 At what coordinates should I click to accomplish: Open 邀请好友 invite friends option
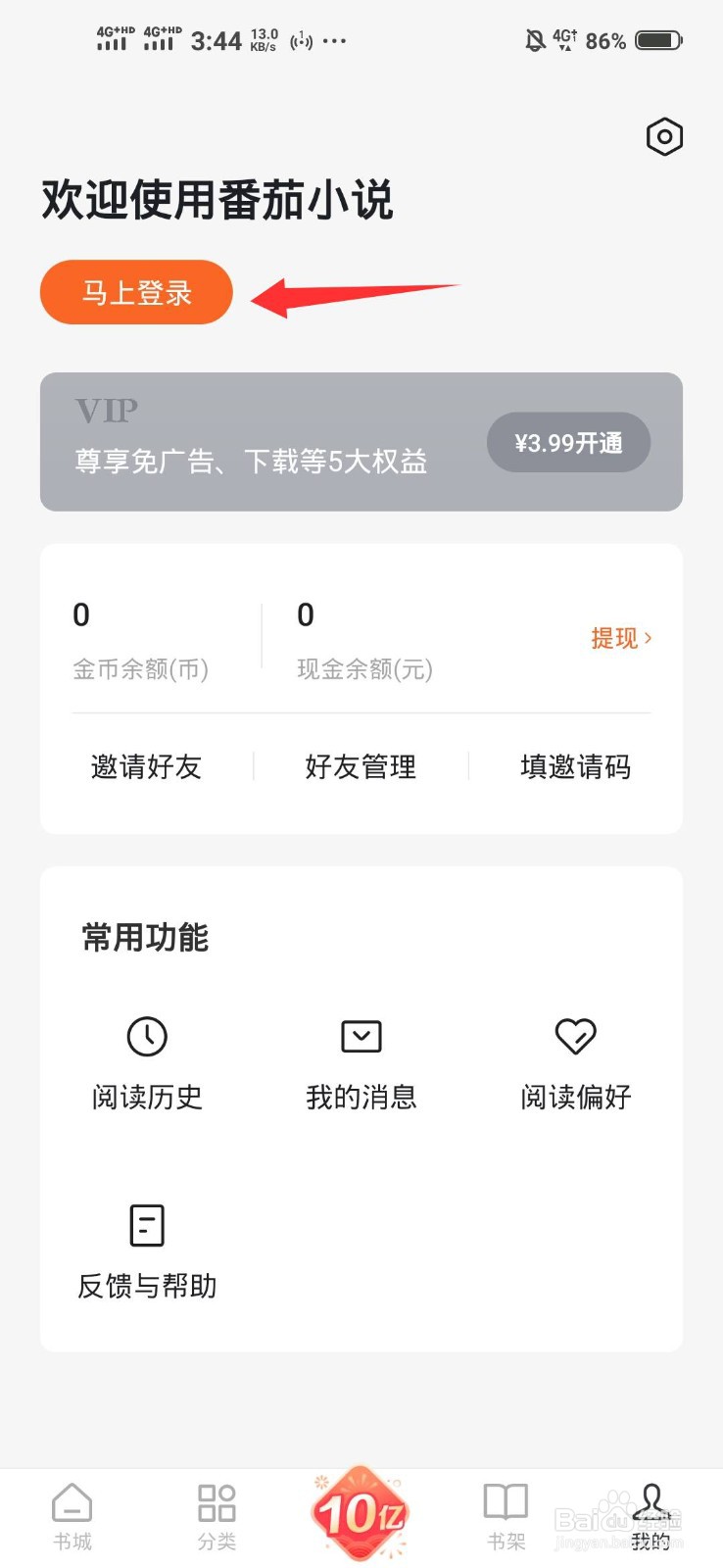(145, 767)
